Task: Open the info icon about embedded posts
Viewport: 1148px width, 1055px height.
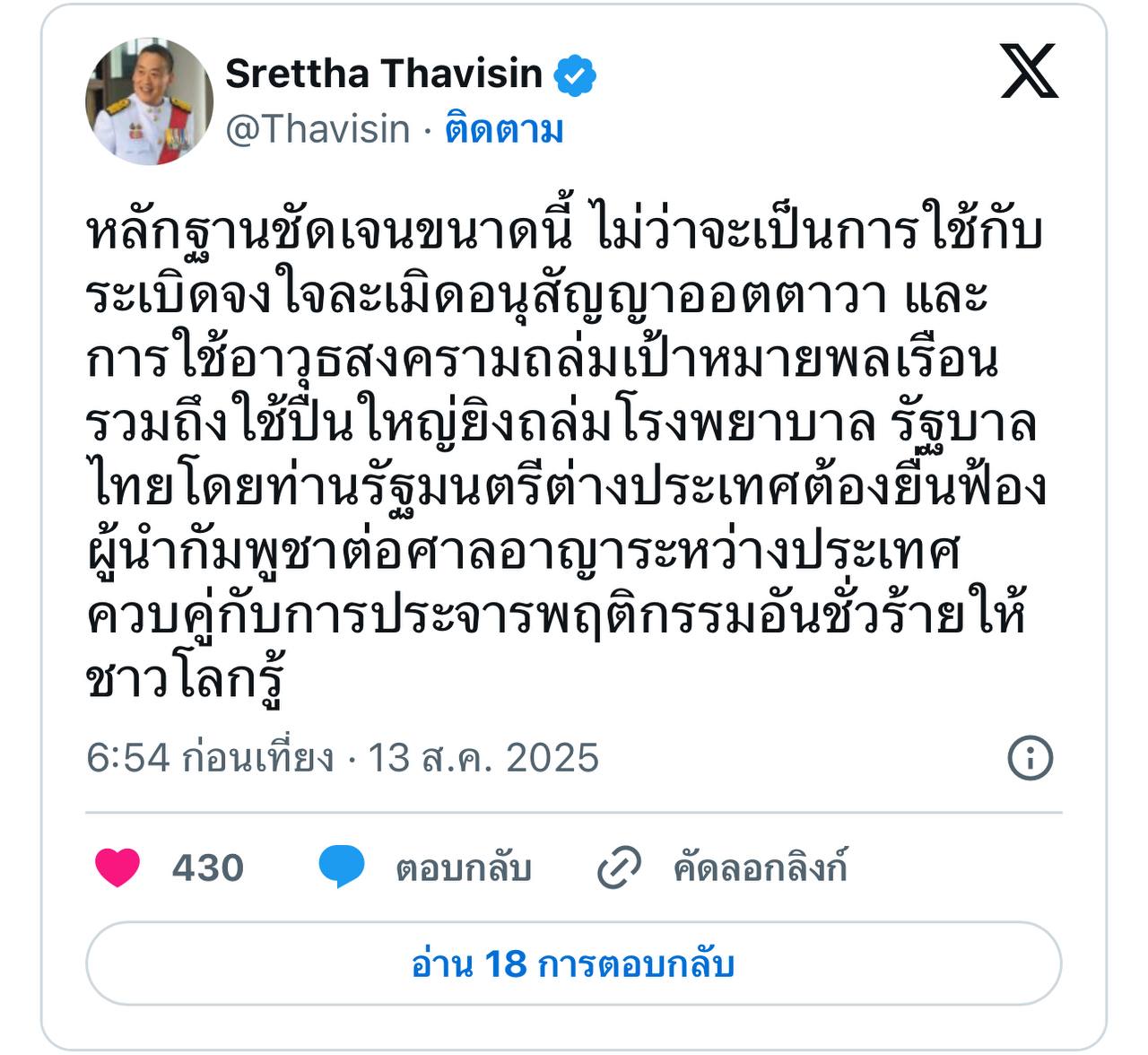Action: pyautogui.click(x=1030, y=758)
